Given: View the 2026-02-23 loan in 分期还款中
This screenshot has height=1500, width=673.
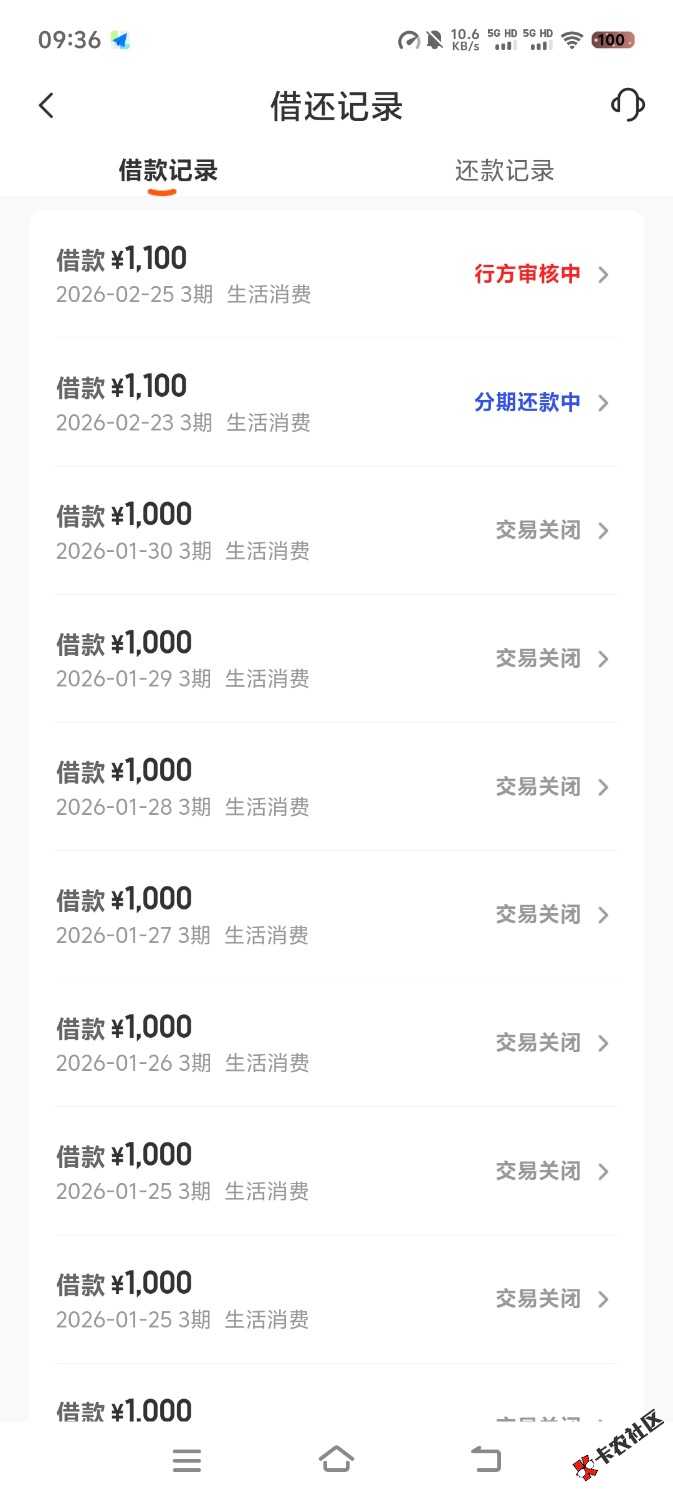Looking at the screenshot, I should [336, 402].
